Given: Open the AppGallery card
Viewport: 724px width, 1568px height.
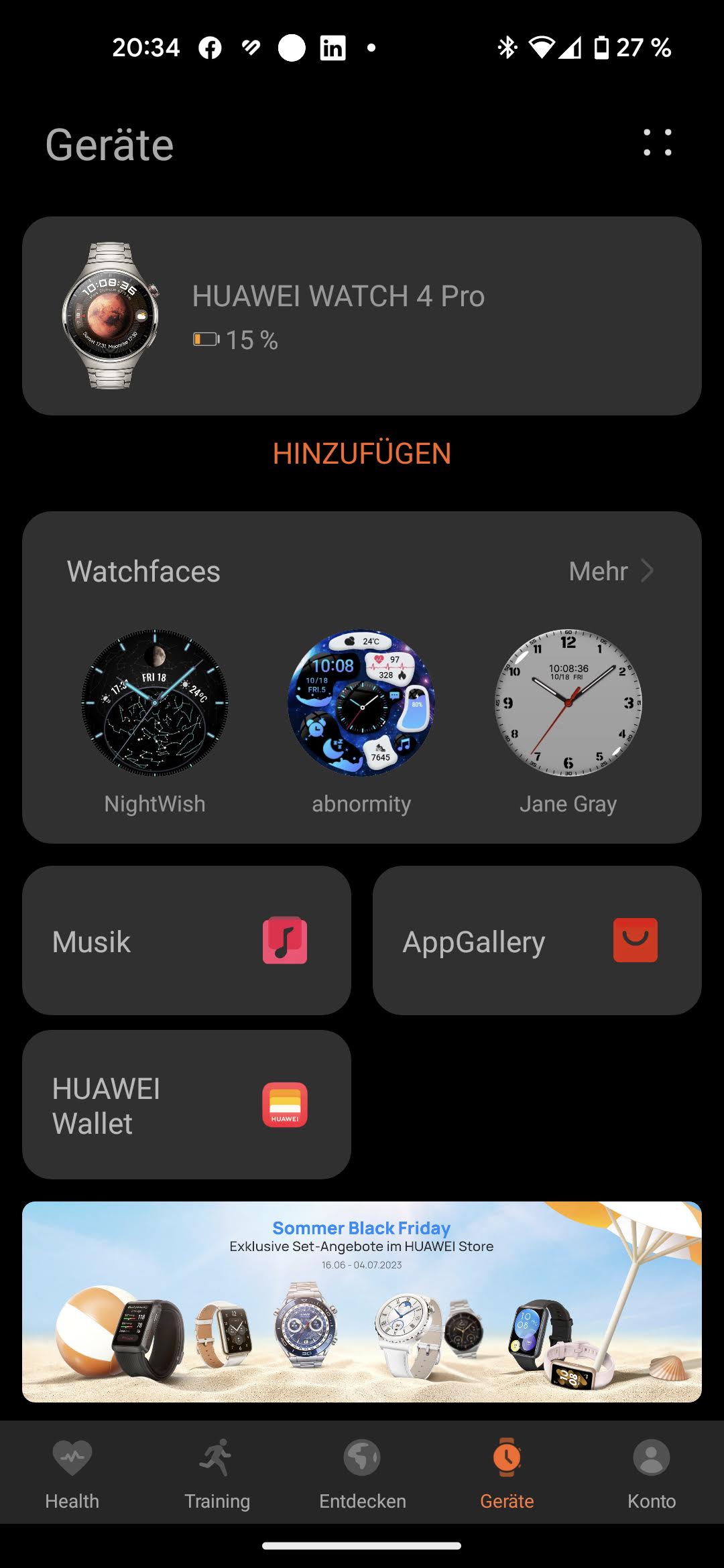Looking at the screenshot, I should coord(537,940).
